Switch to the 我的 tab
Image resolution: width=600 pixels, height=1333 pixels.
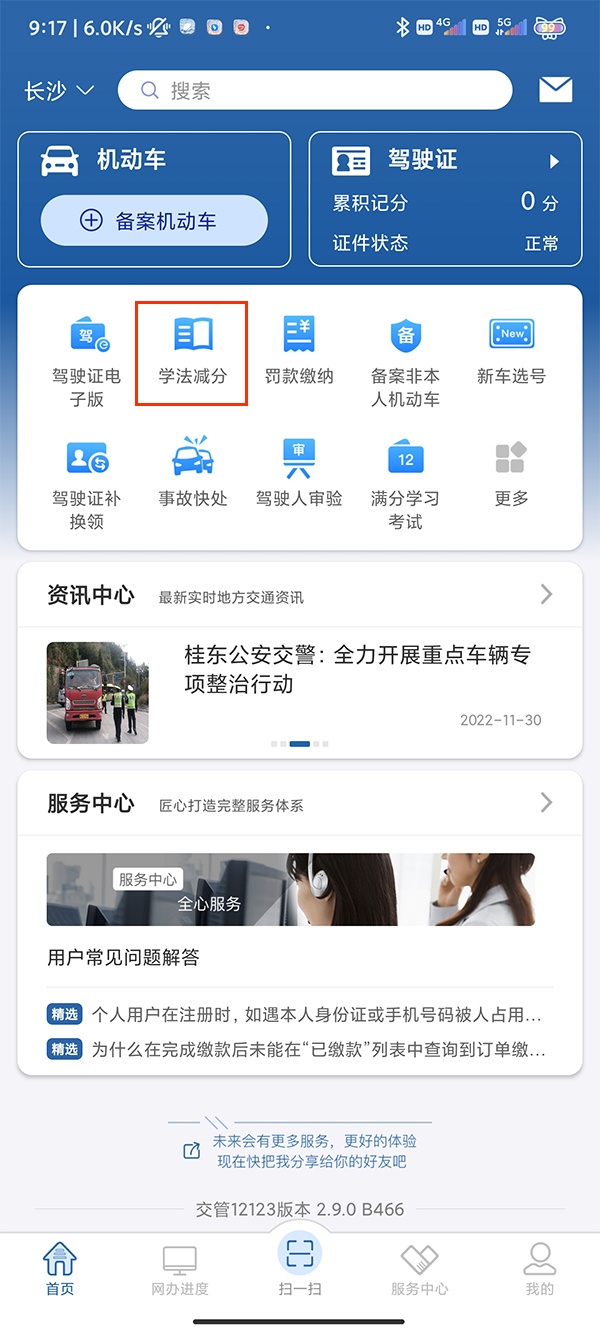(x=540, y=1270)
